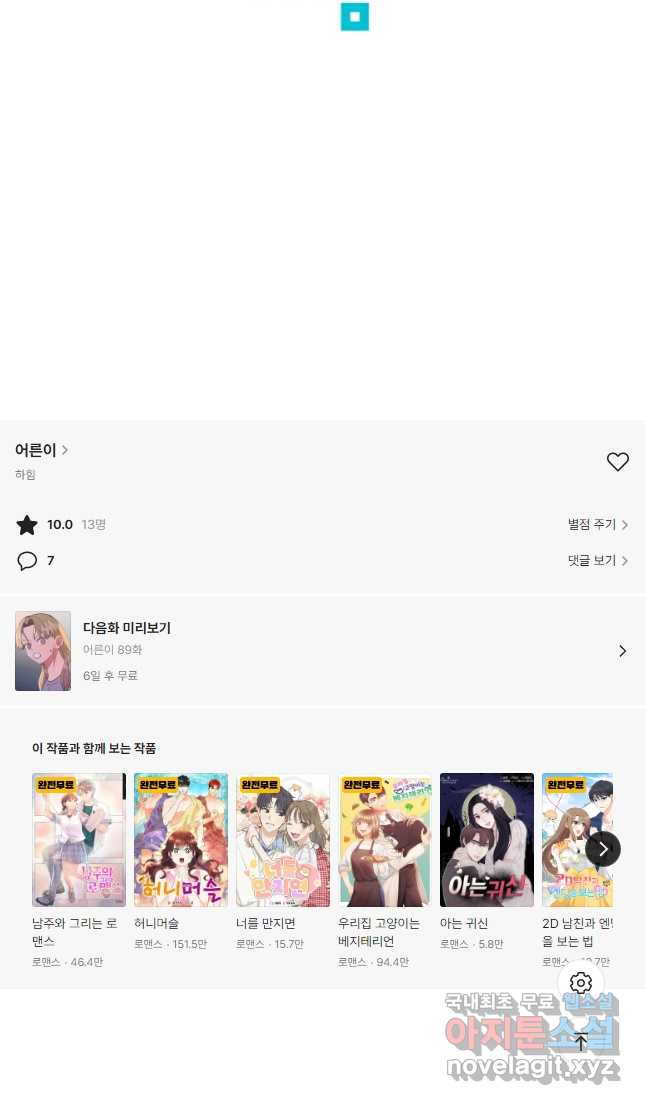Open the 다음화 미리보기 row
The height and width of the screenshot is (1105, 645).
(x=322, y=651)
